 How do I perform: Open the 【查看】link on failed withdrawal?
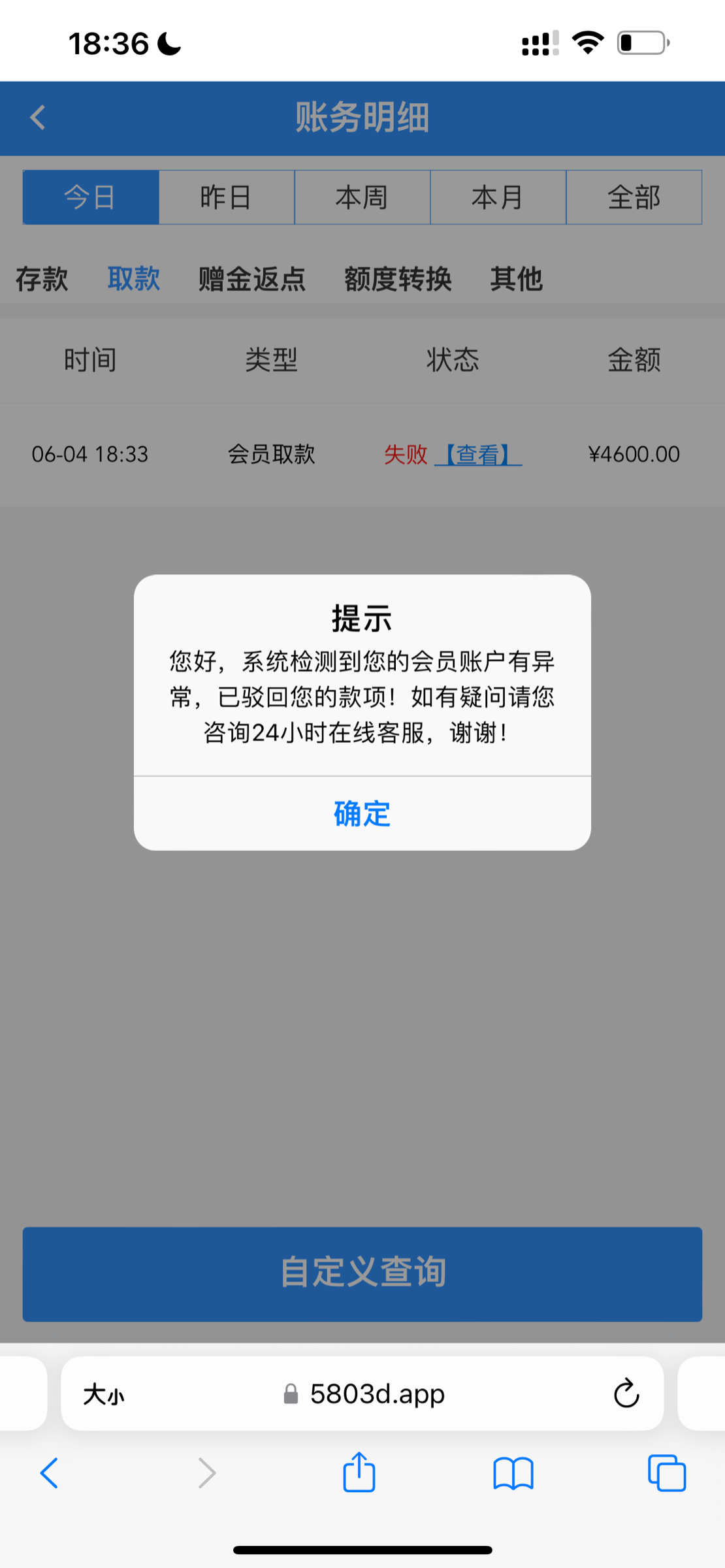point(480,455)
